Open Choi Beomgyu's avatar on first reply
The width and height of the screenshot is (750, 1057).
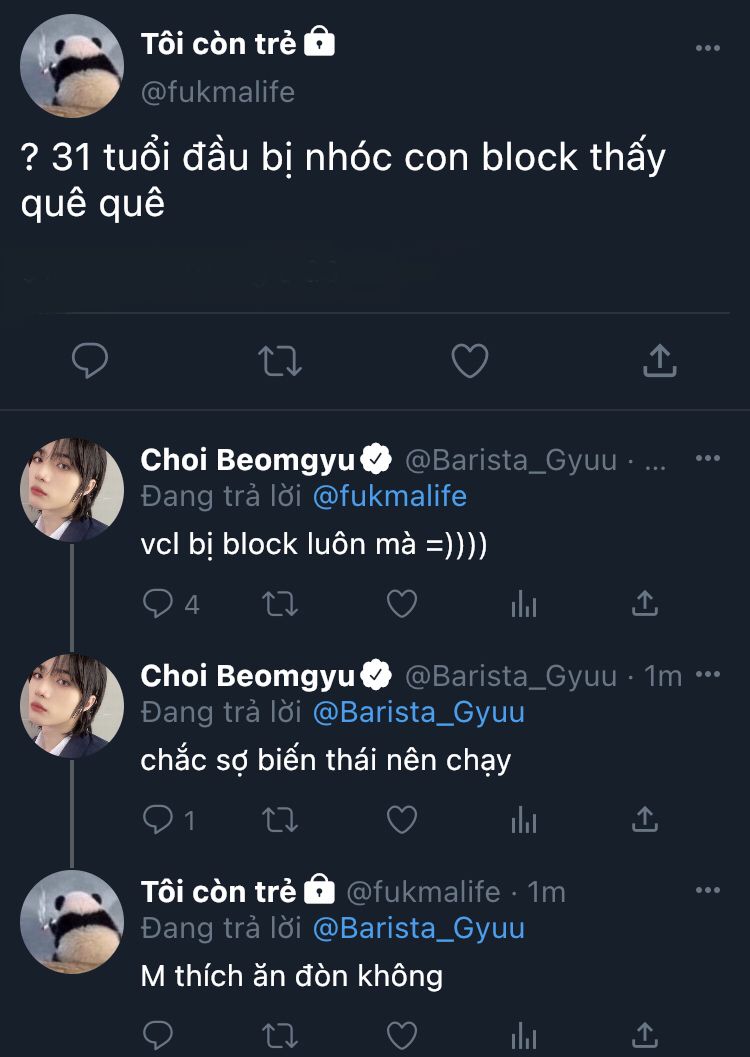click(x=72, y=489)
